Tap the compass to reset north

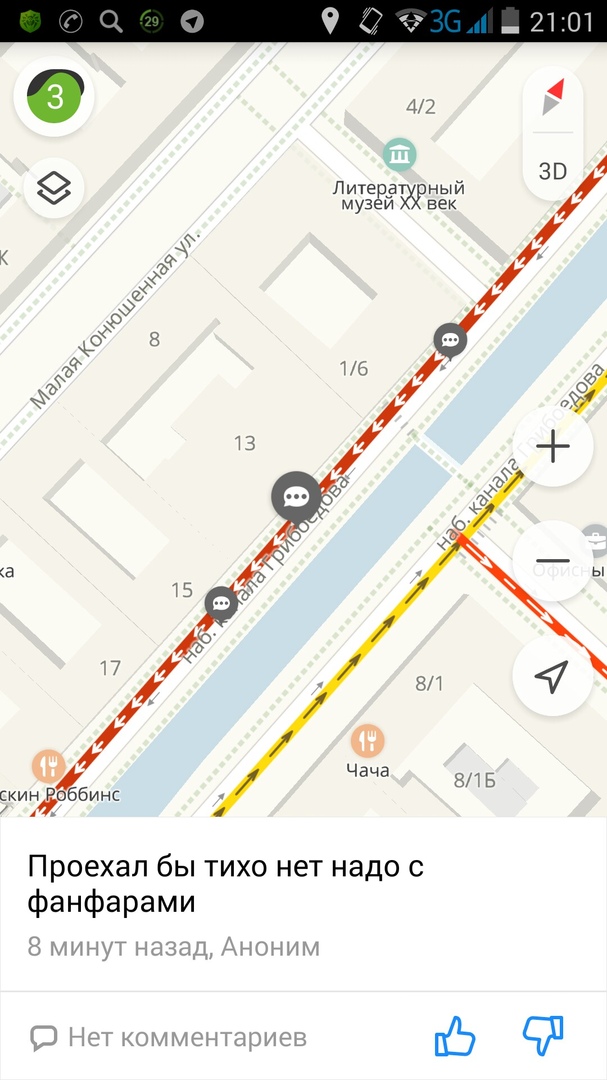coord(553,98)
